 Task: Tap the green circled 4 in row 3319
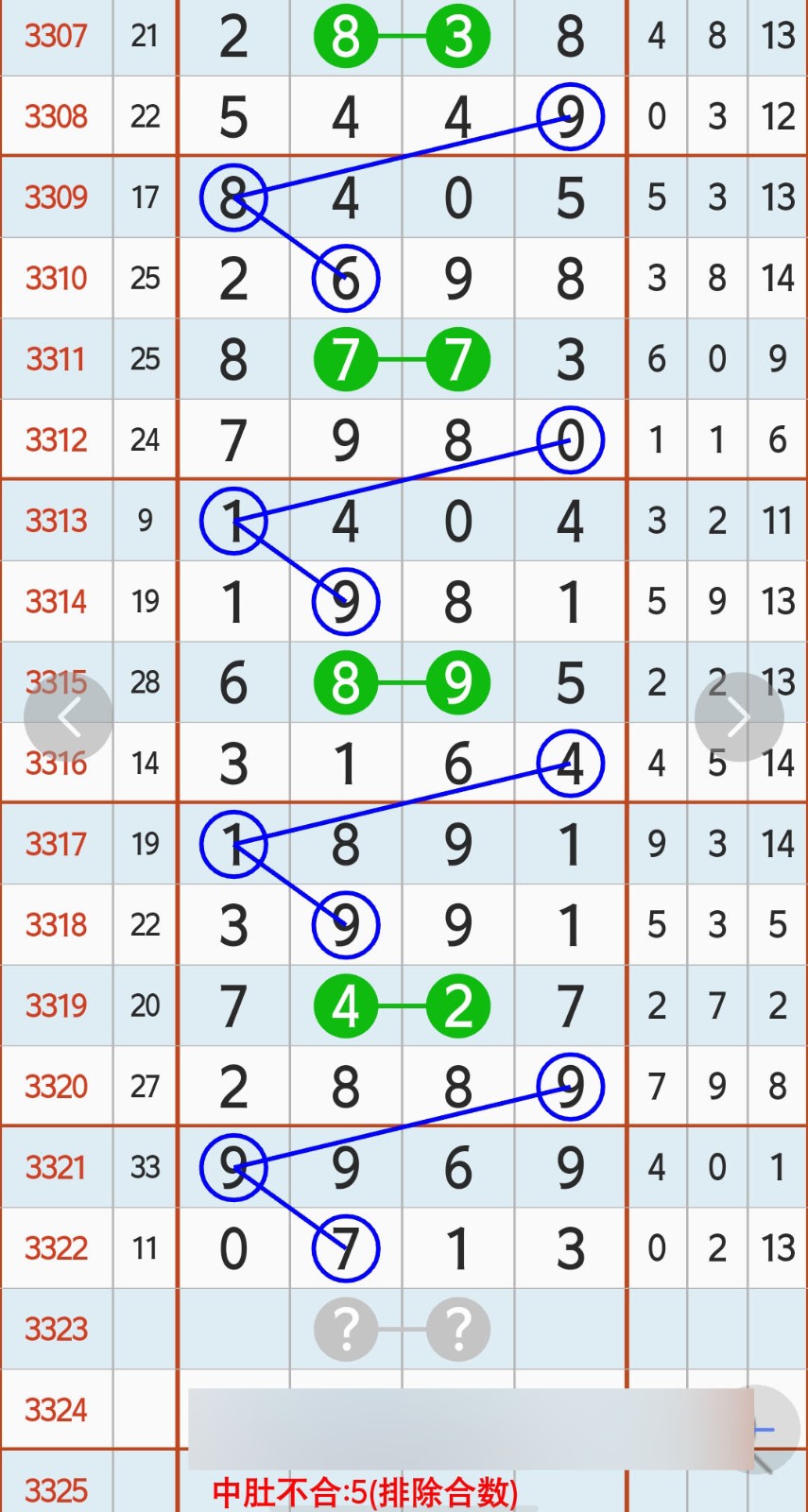pyautogui.click(x=346, y=1005)
